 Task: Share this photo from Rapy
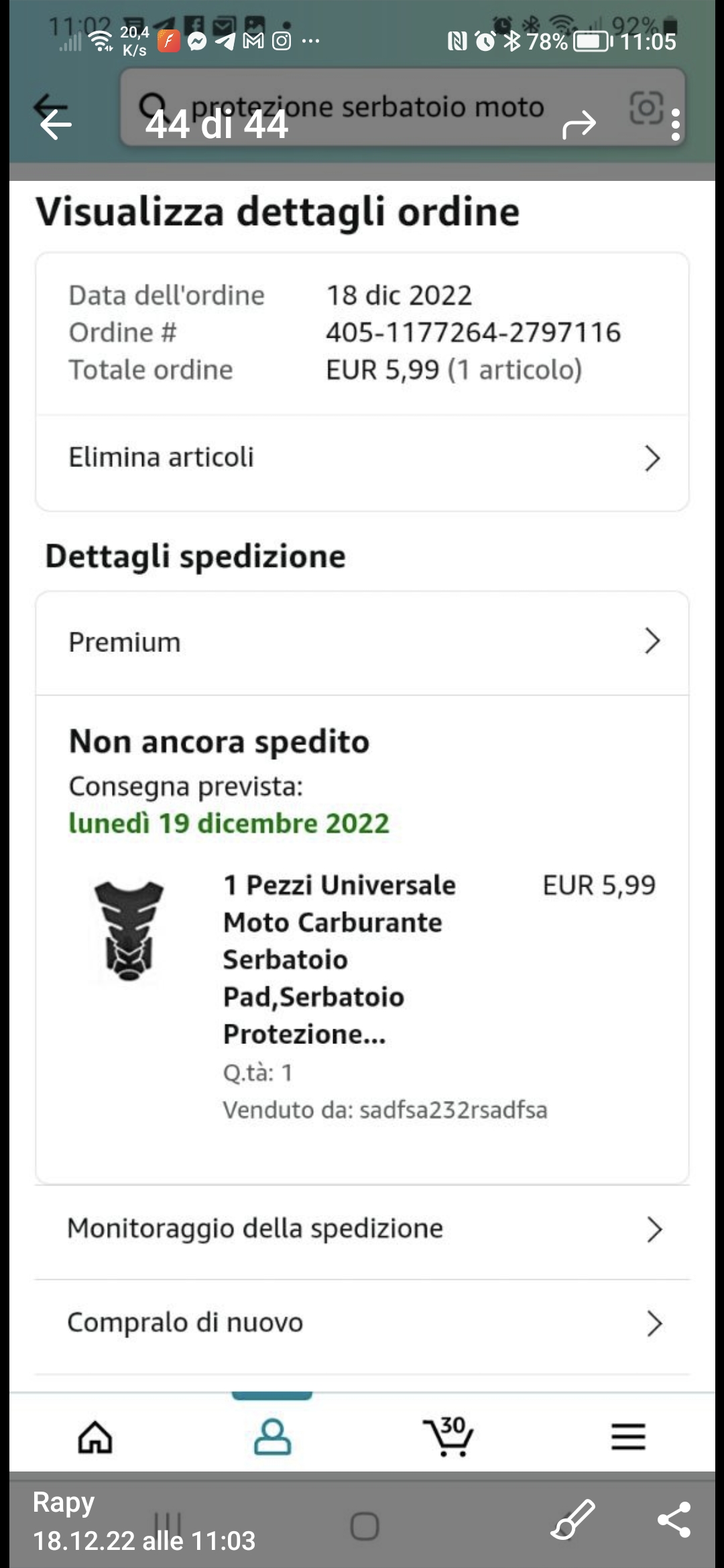tap(674, 1520)
